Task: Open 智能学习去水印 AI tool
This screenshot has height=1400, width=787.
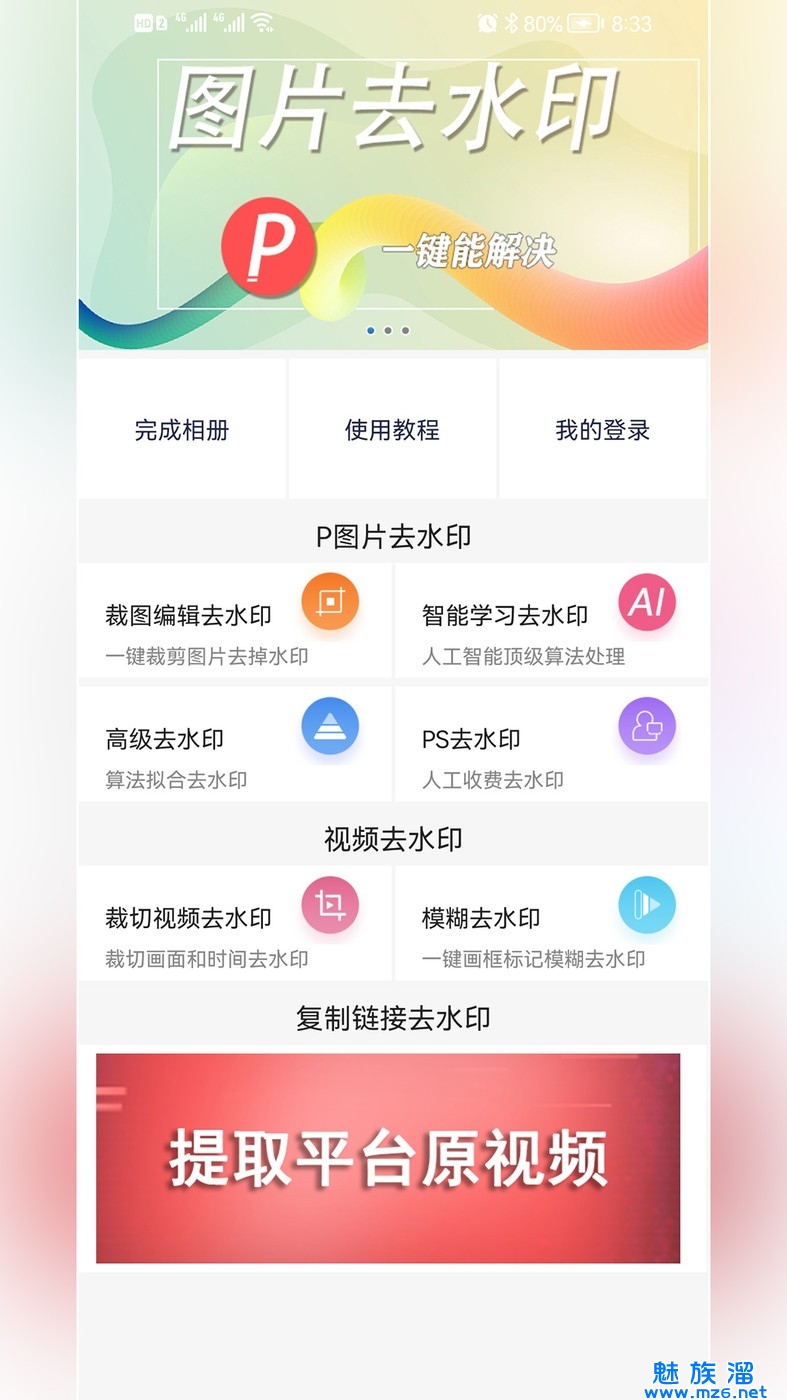Action: pyautogui.click(x=551, y=621)
